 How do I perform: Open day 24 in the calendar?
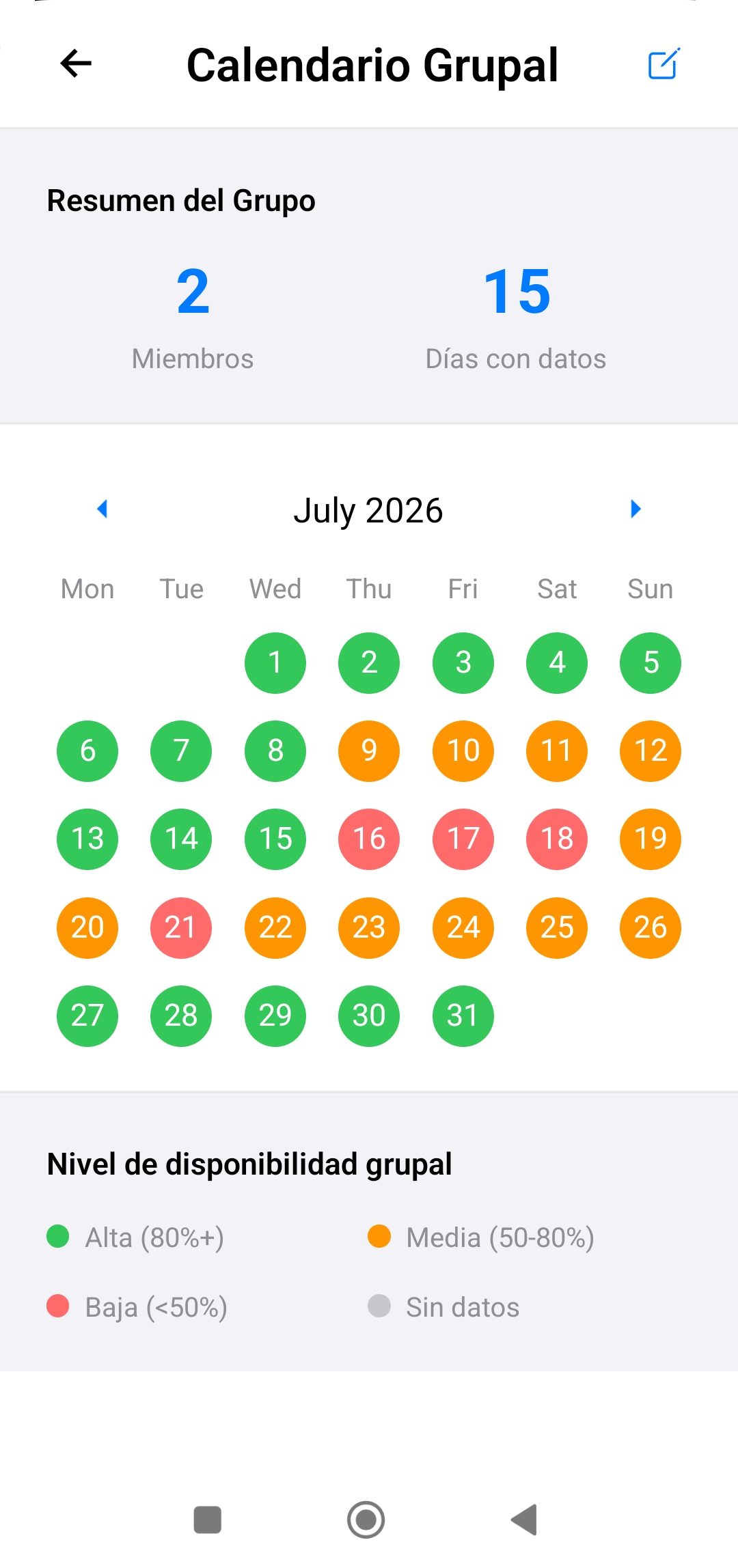click(463, 928)
